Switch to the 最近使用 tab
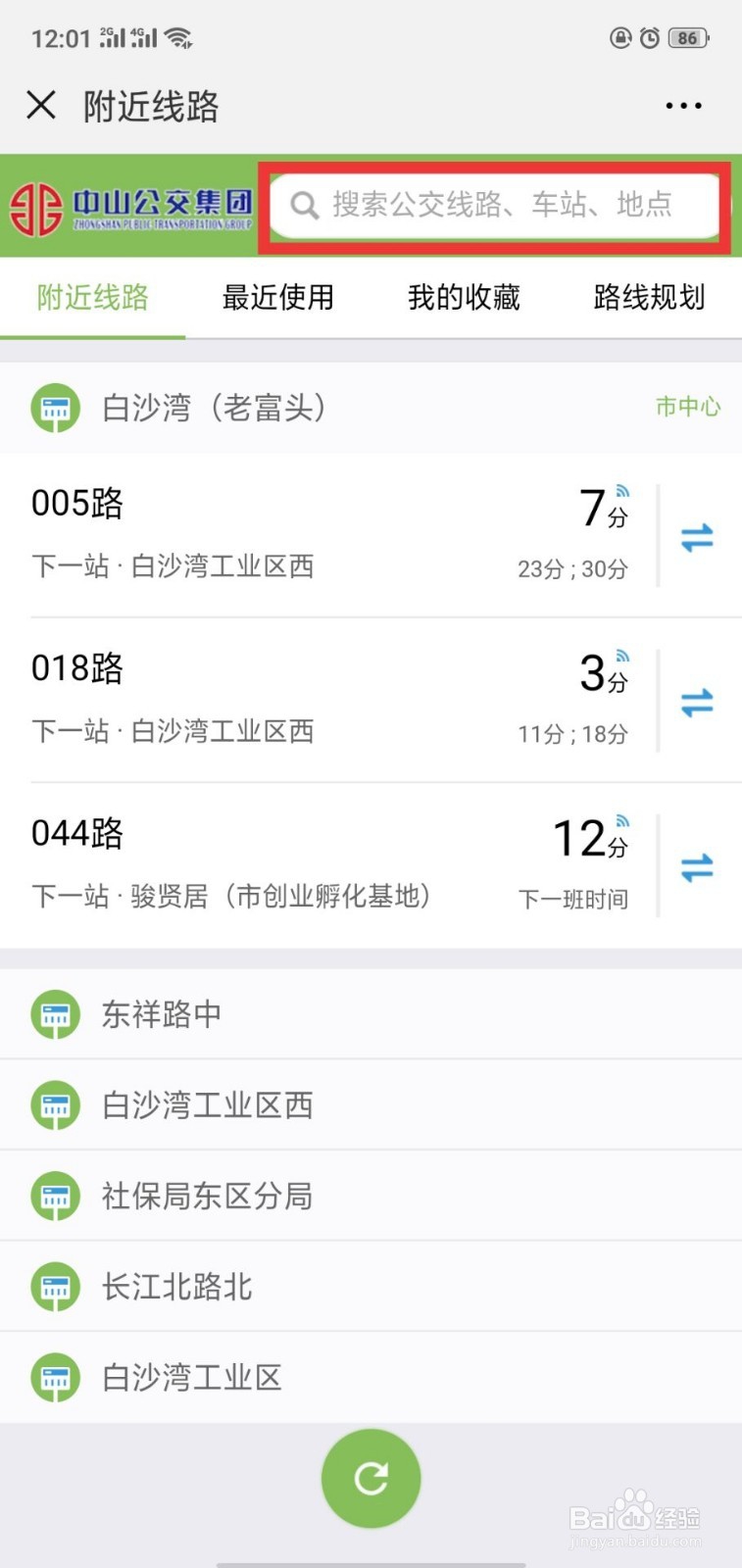Screen dimensions: 742x1568 pos(278,298)
